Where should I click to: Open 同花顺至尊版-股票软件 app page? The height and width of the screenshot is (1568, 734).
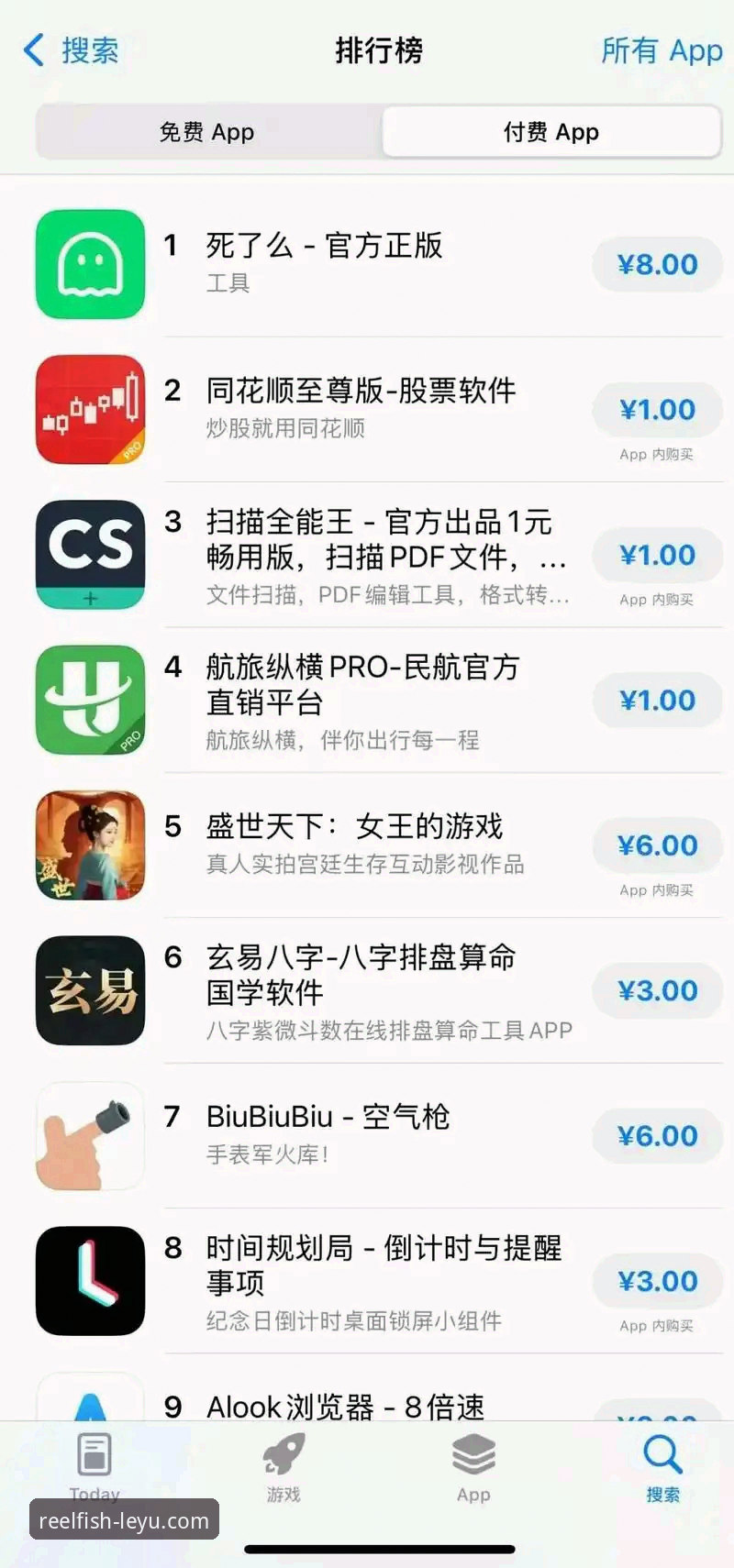point(360,392)
